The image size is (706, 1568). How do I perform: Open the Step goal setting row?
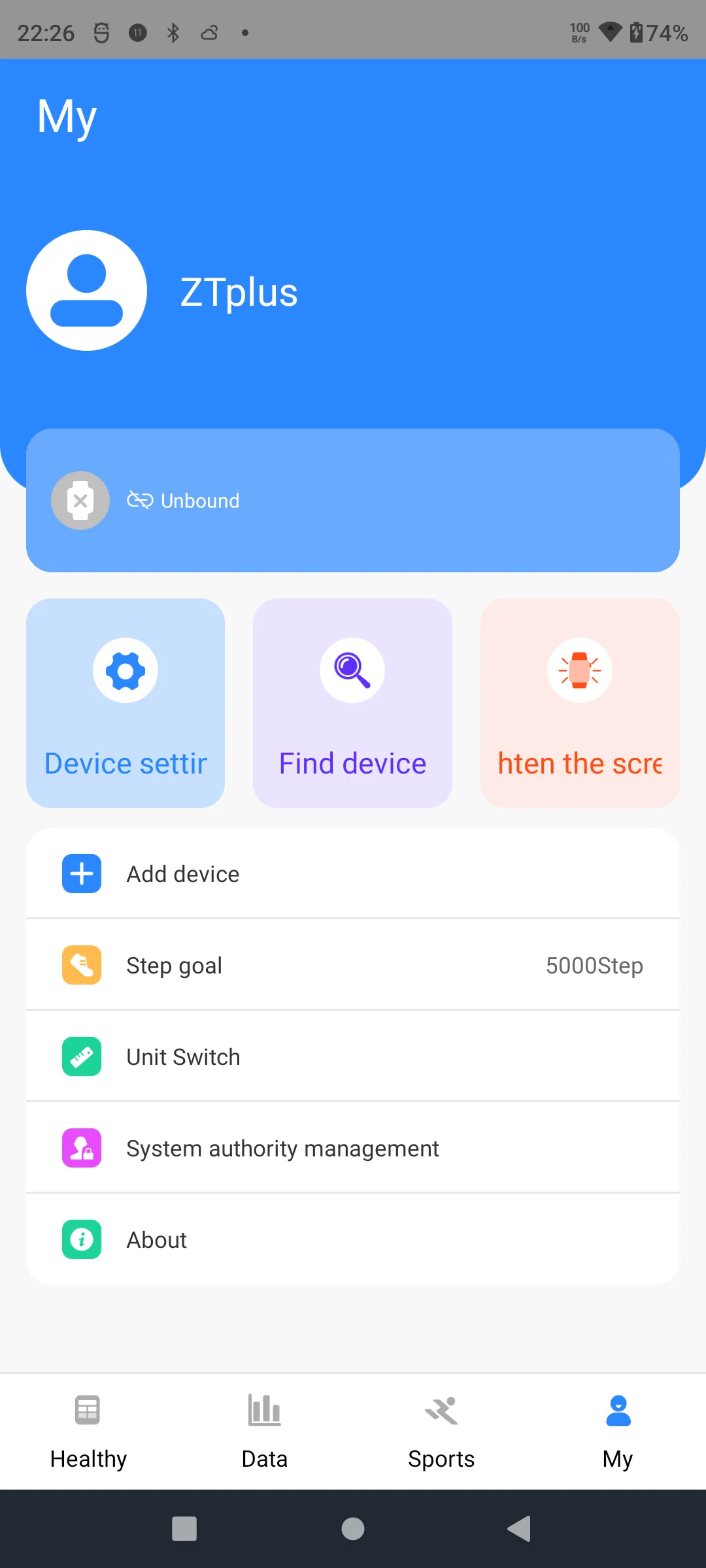[353, 965]
